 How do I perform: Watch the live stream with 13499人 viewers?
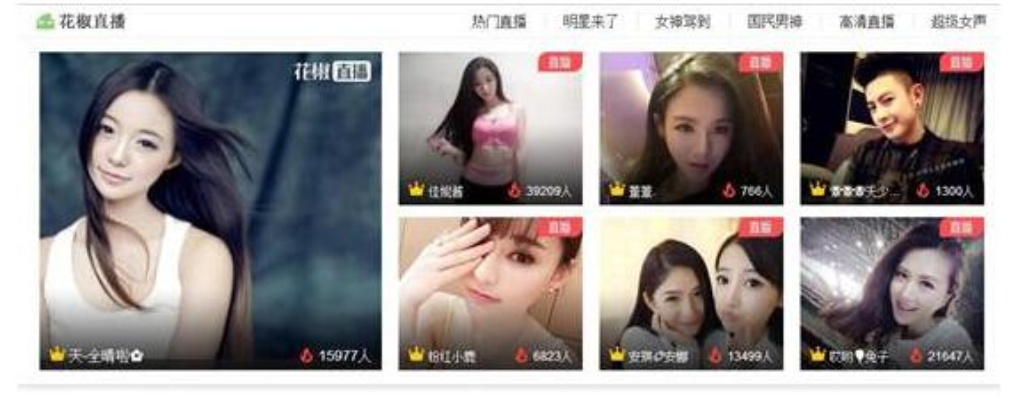[691, 293]
